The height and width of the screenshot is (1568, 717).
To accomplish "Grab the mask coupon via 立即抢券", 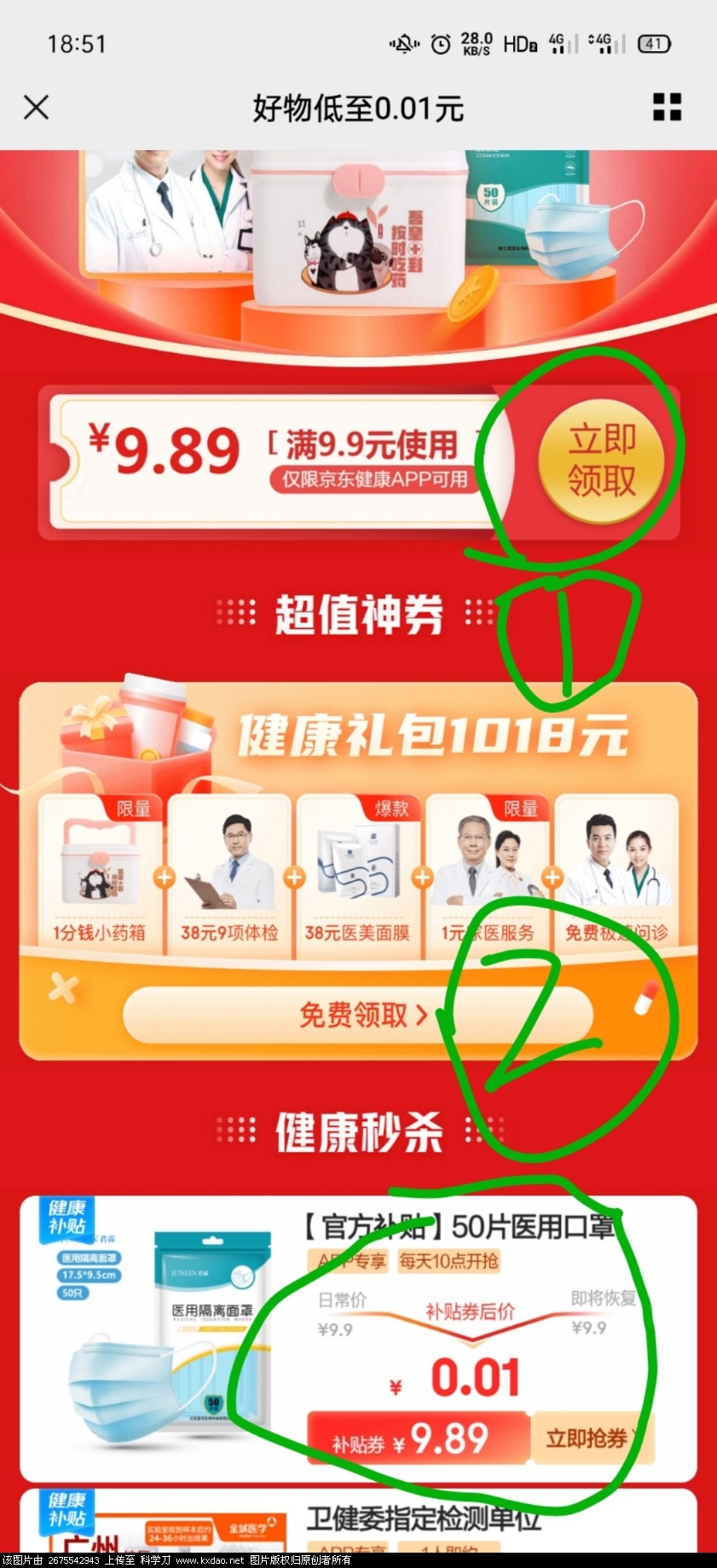I will [x=590, y=1439].
